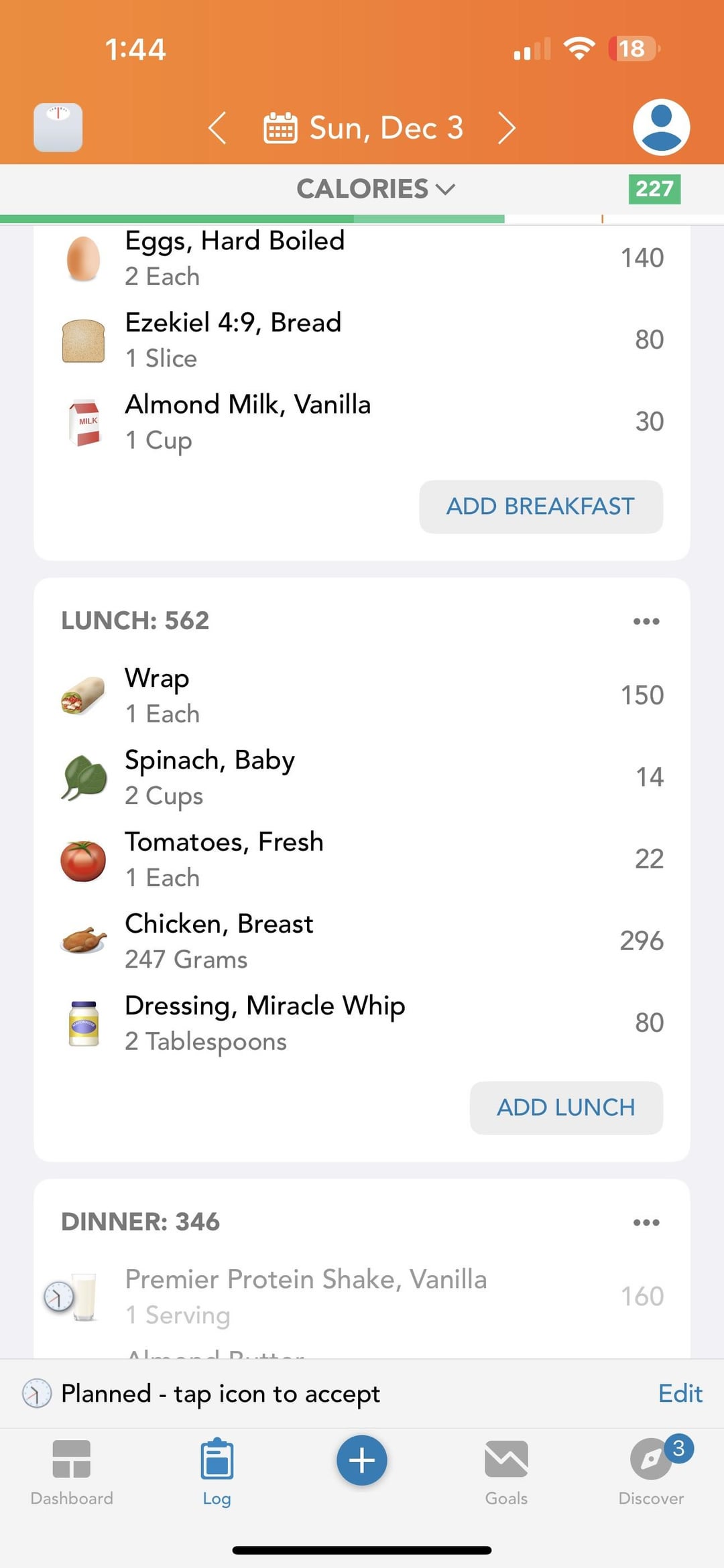Open the Chicken, Breast entry
724x1568 pixels.
click(x=362, y=941)
